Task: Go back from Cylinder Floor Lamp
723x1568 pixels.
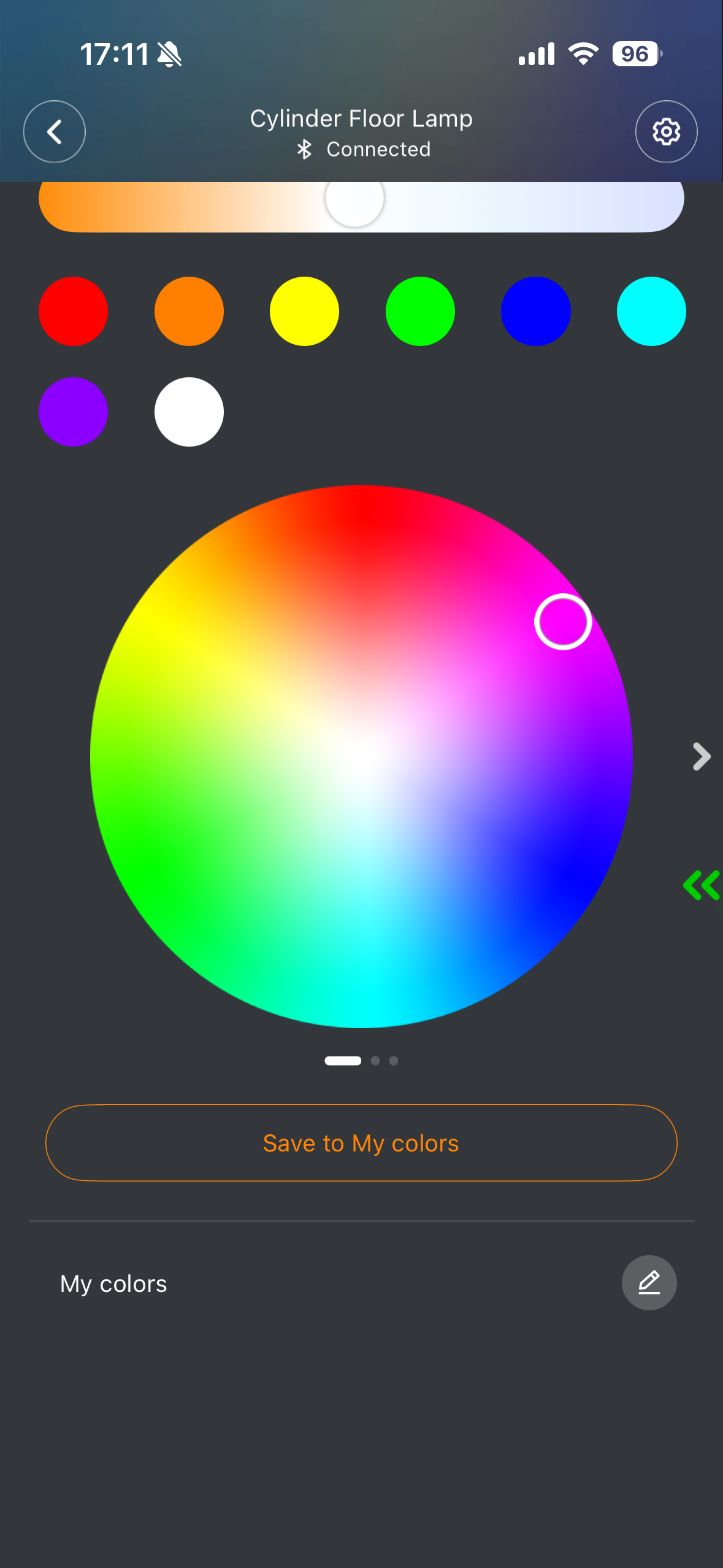Action: coord(54,131)
